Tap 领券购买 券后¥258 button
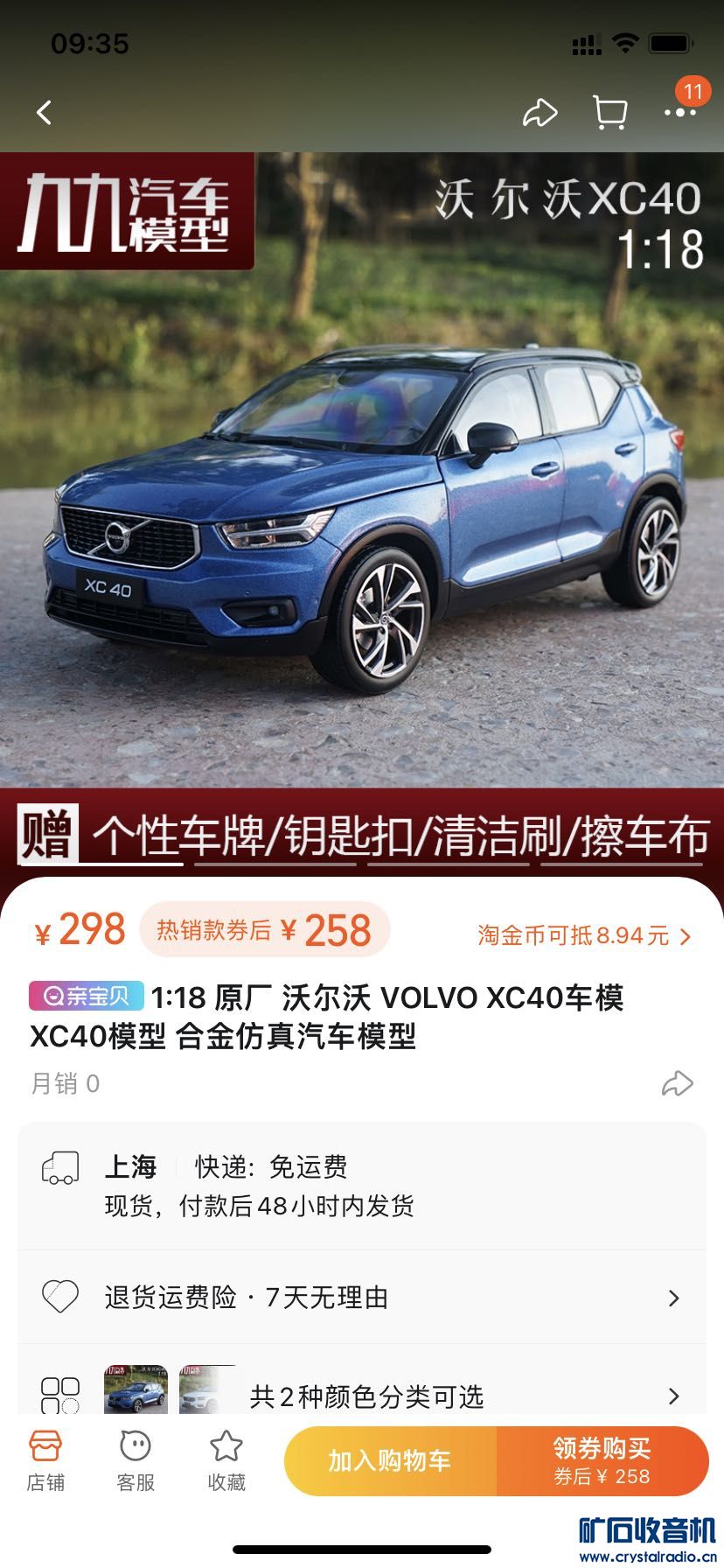Image resolution: width=724 pixels, height=1568 pixels. 602,1460
